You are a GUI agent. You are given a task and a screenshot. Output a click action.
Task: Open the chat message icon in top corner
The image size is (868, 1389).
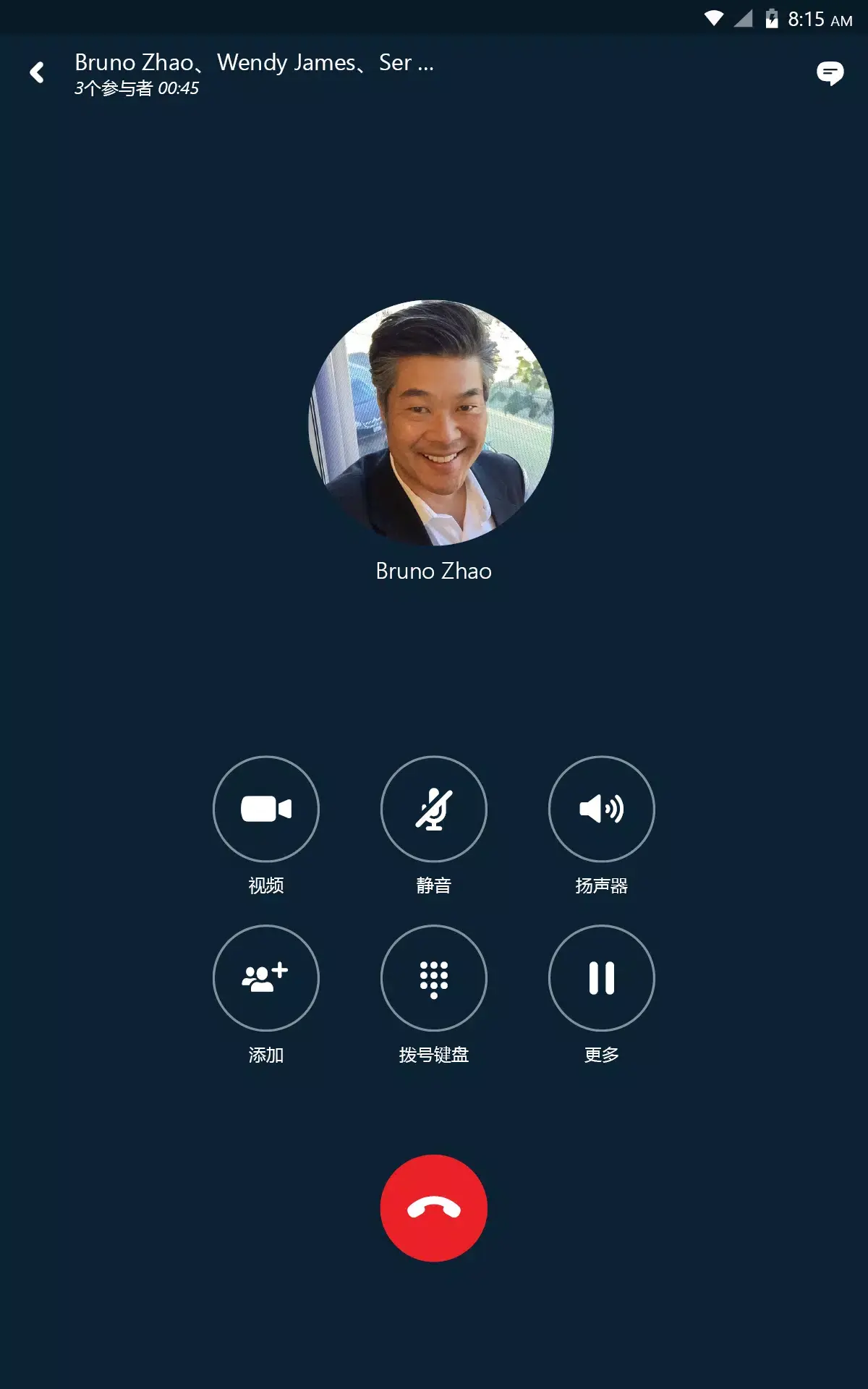pyautogui.click(x=830, y=72)
